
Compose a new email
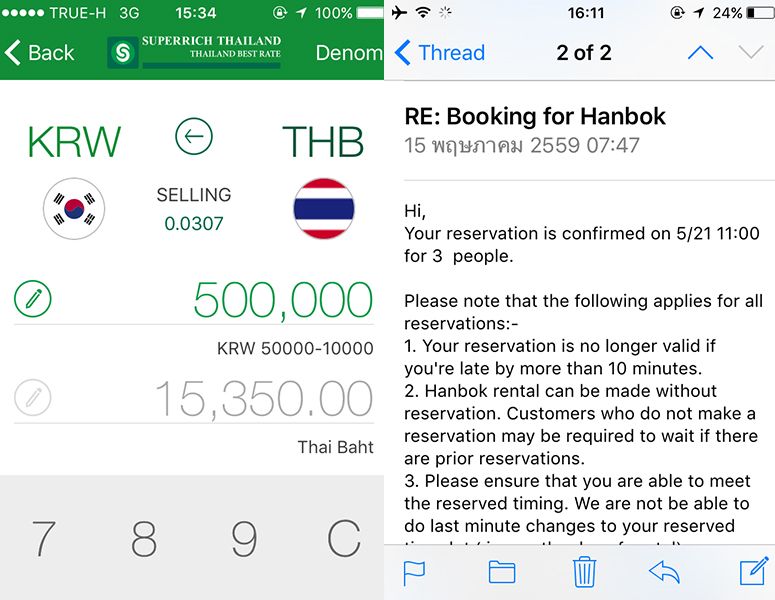coord(752,572)
